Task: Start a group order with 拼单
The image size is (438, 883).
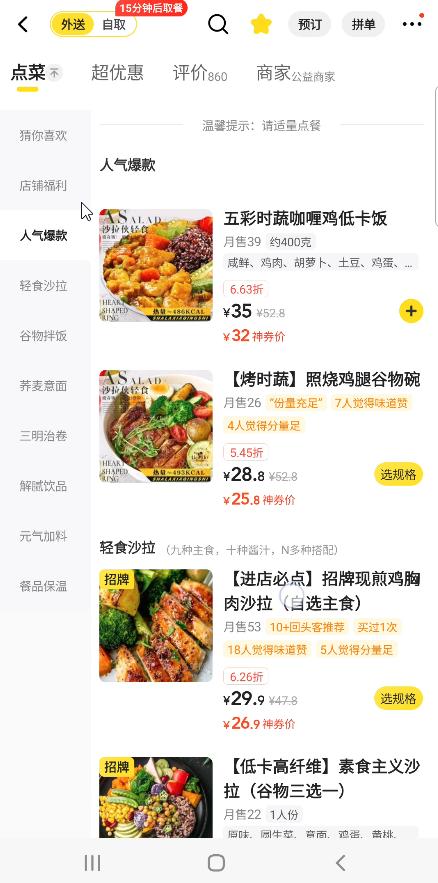Action: [x=363, y=24]
